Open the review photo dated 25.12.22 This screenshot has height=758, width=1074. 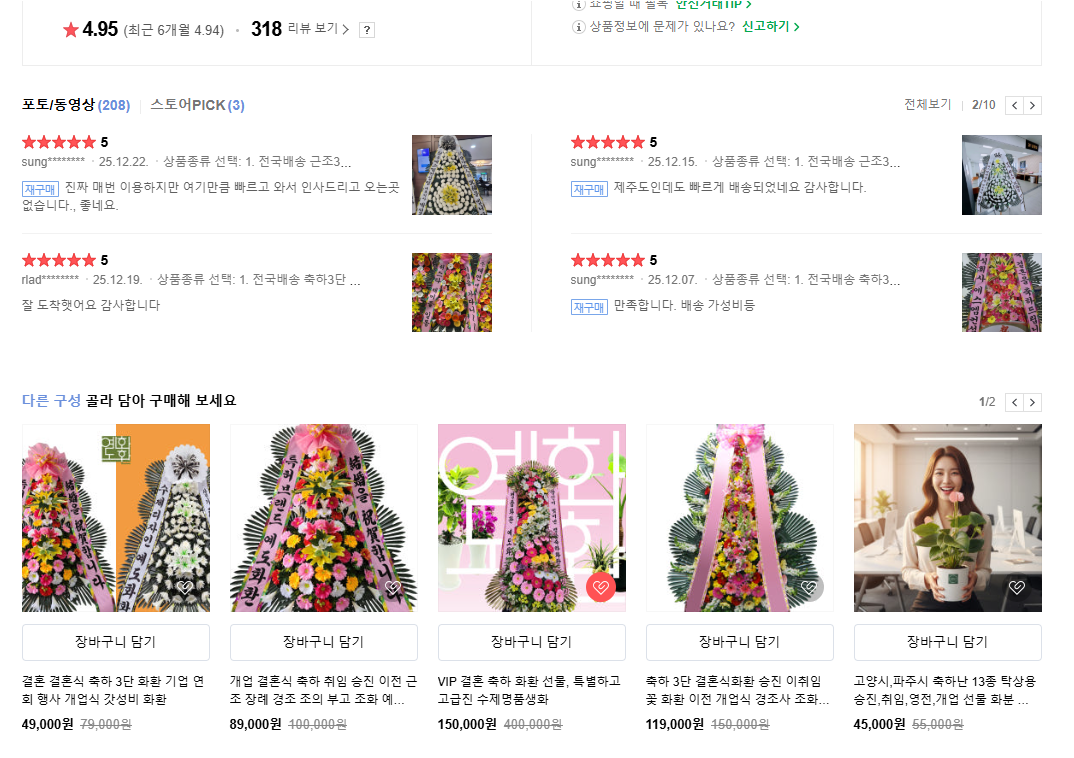451,175
